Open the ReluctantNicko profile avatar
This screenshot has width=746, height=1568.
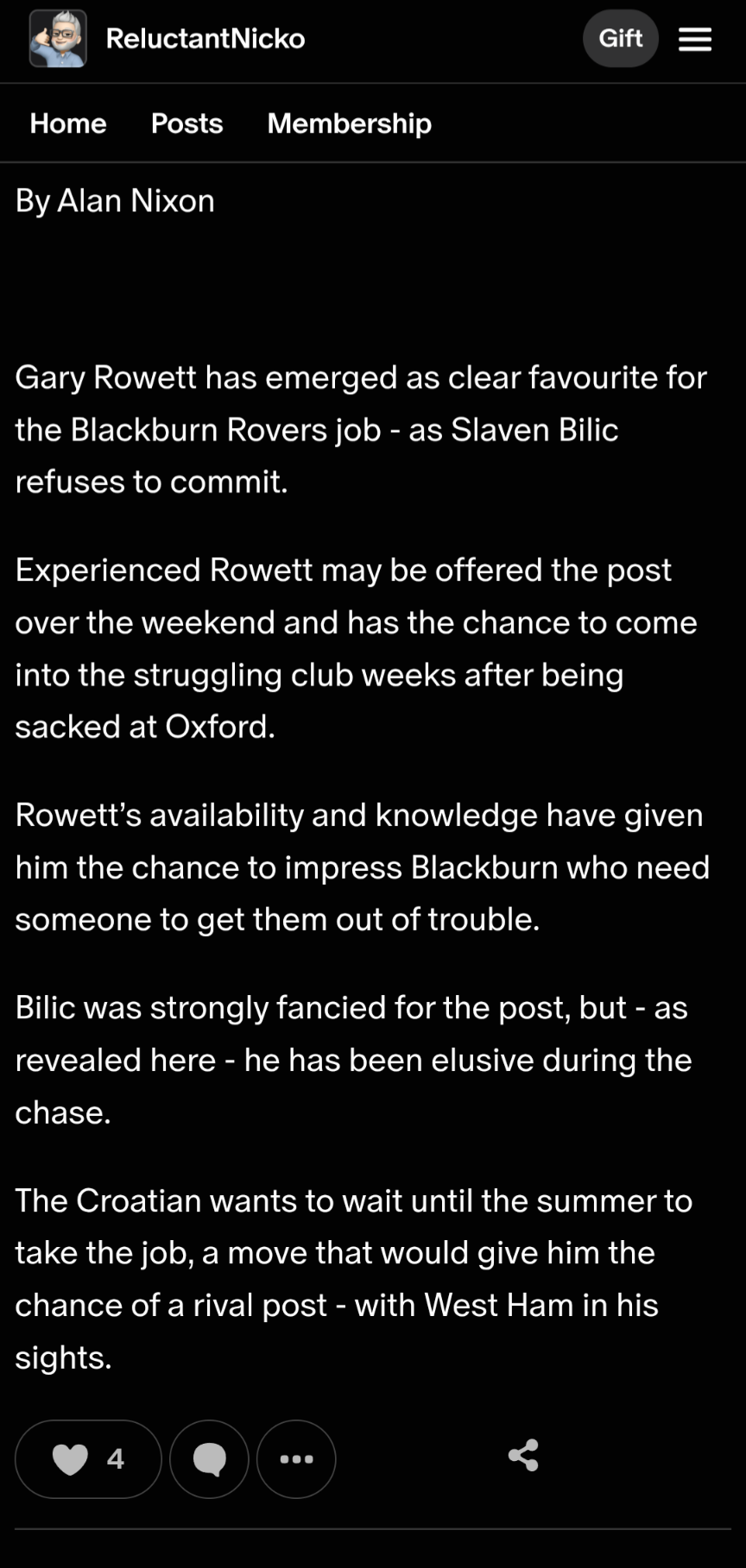point(58,39)
